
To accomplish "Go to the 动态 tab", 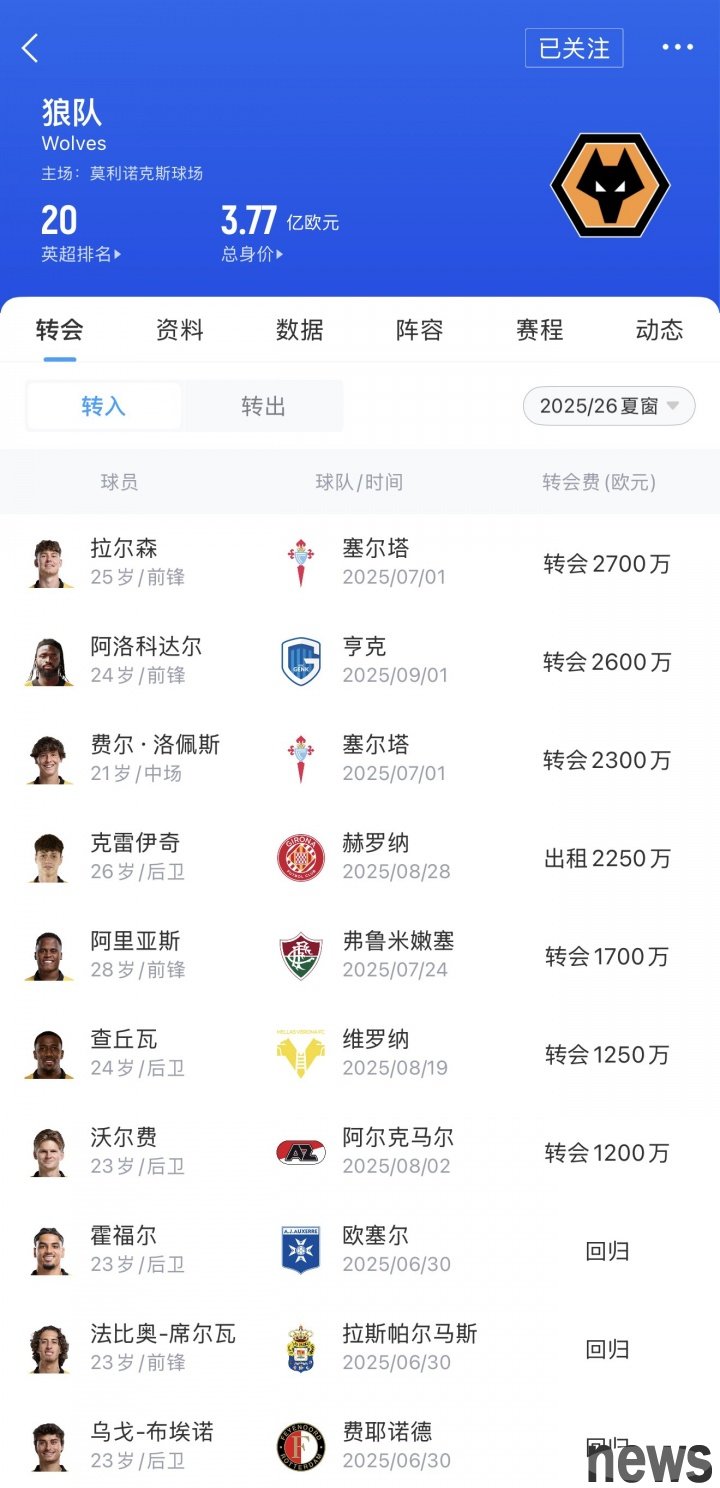I will pyautogui.click(x=660, y=330).
